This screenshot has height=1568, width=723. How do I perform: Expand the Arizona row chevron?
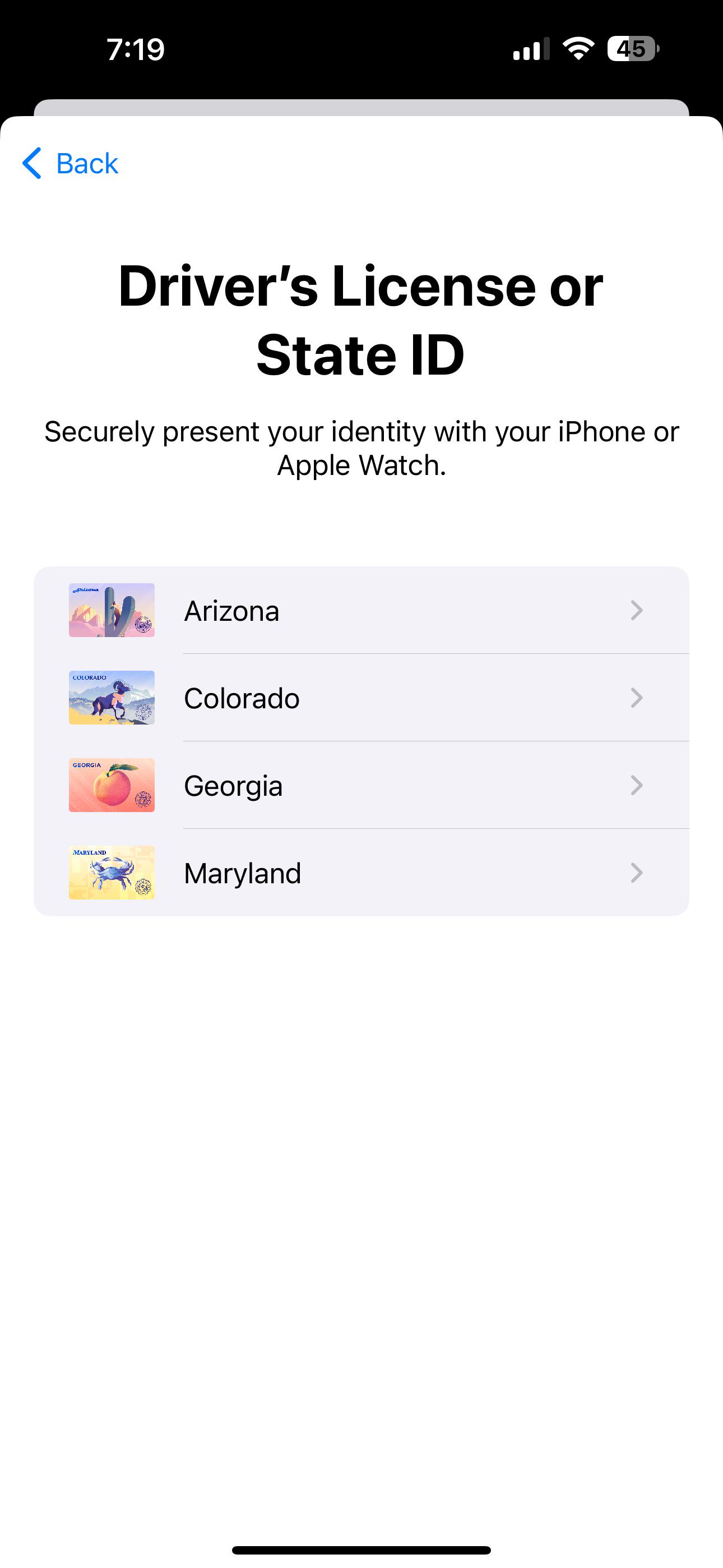pyautogui.click(x=636, y=610)
